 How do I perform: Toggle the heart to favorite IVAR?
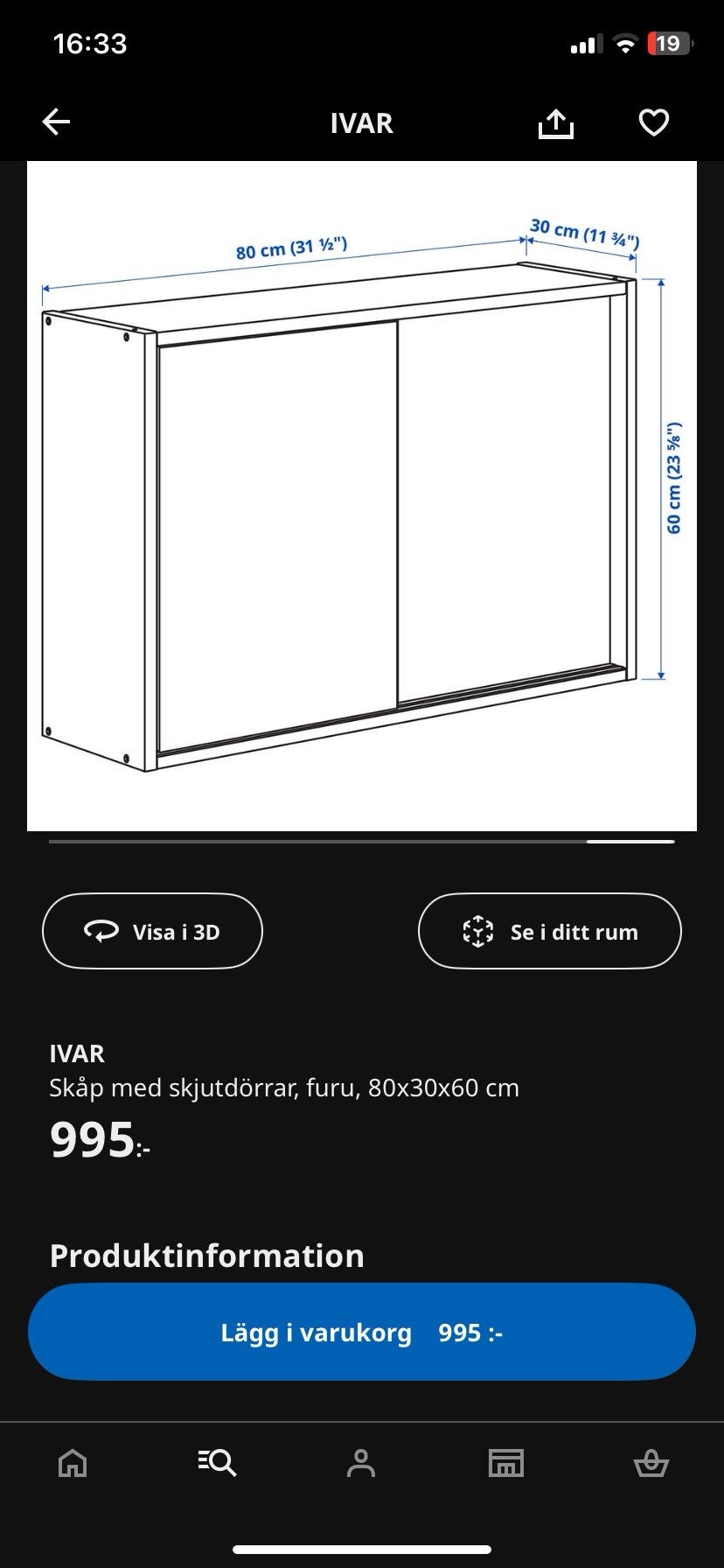(x=652, y=122)
